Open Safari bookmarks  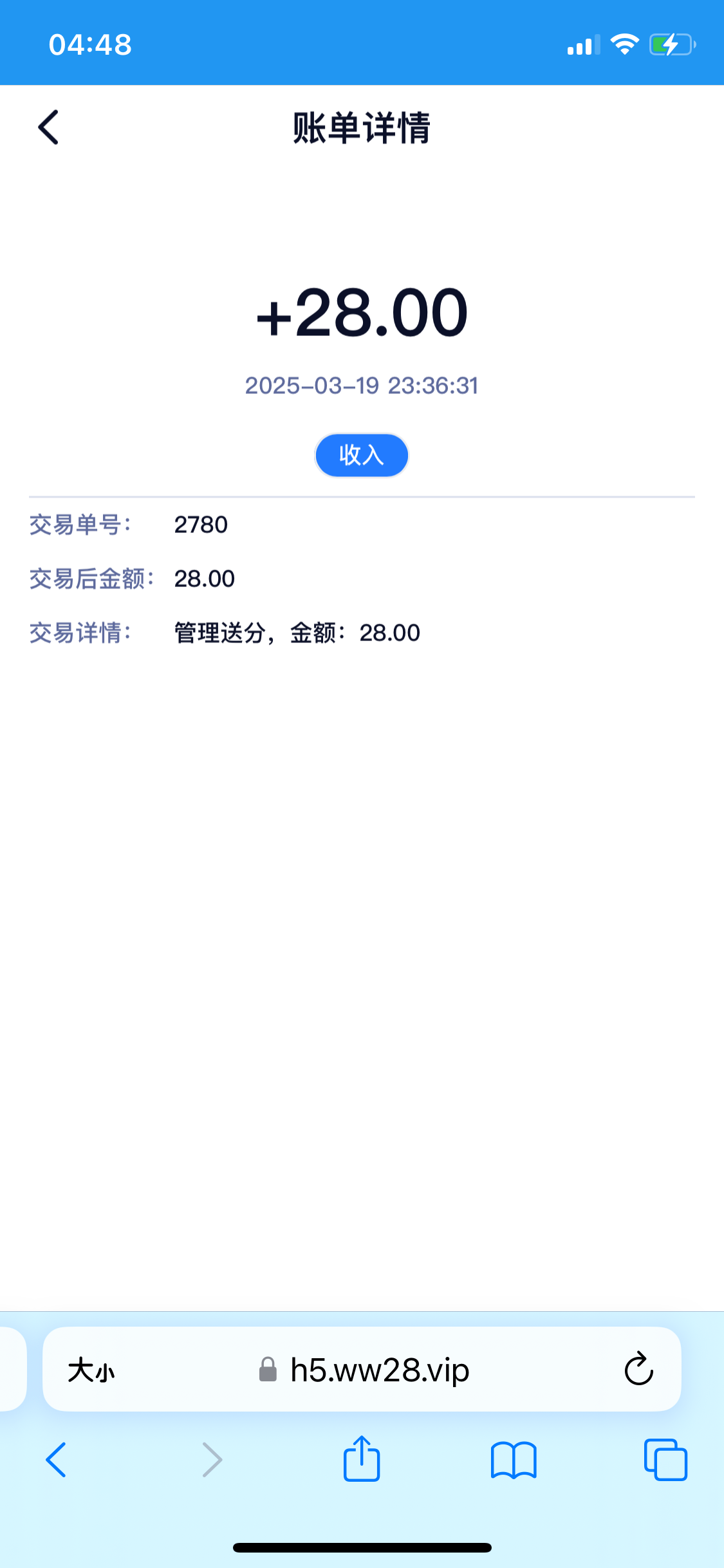click(x=514, y=1460)
